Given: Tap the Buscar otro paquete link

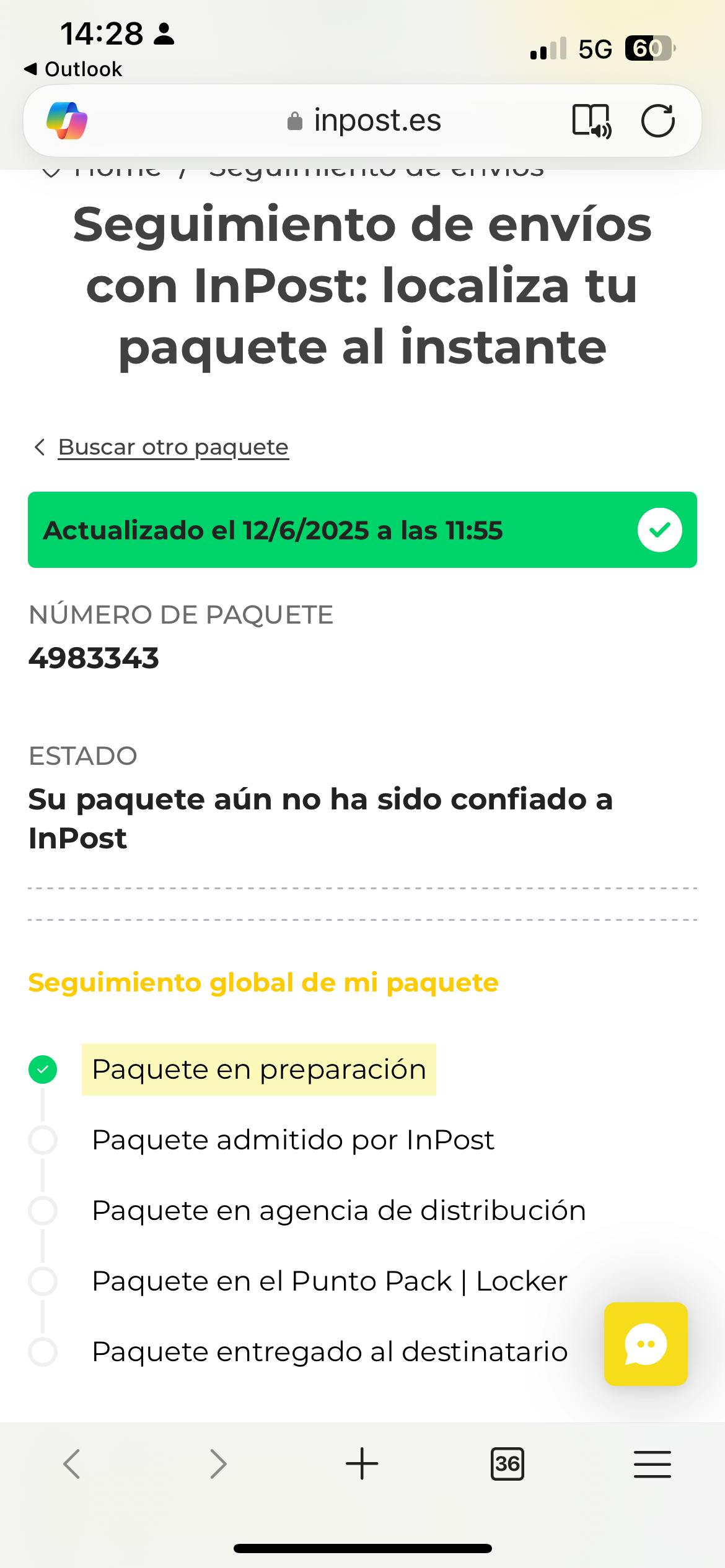Looking at the screenshot, I should click(173, 447).
